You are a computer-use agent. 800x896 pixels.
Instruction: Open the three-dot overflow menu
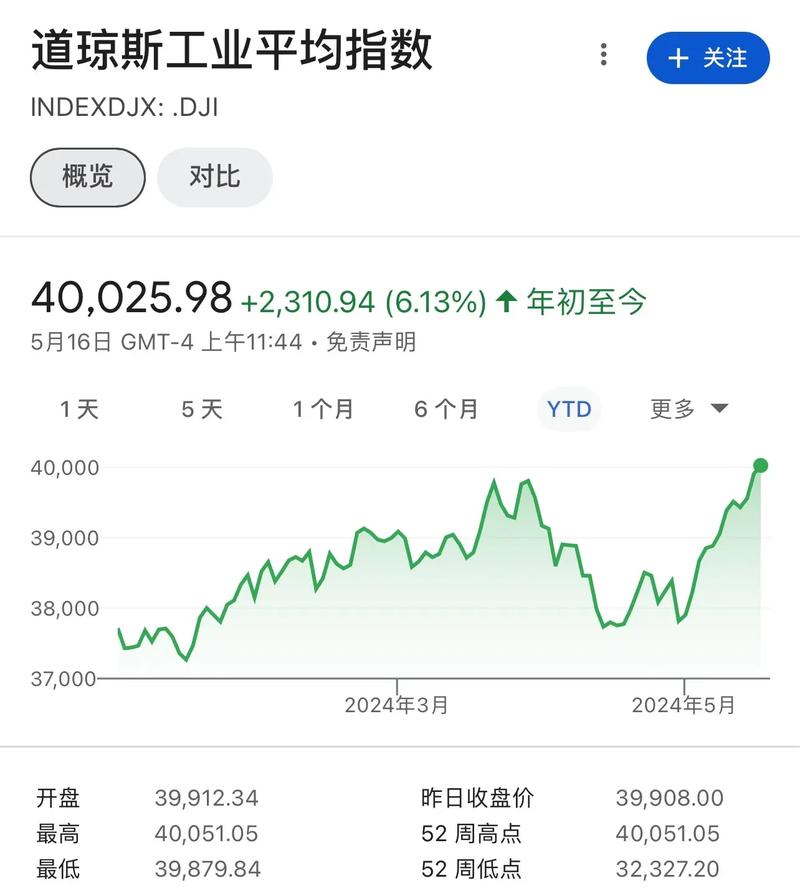(x=603, y=55)
